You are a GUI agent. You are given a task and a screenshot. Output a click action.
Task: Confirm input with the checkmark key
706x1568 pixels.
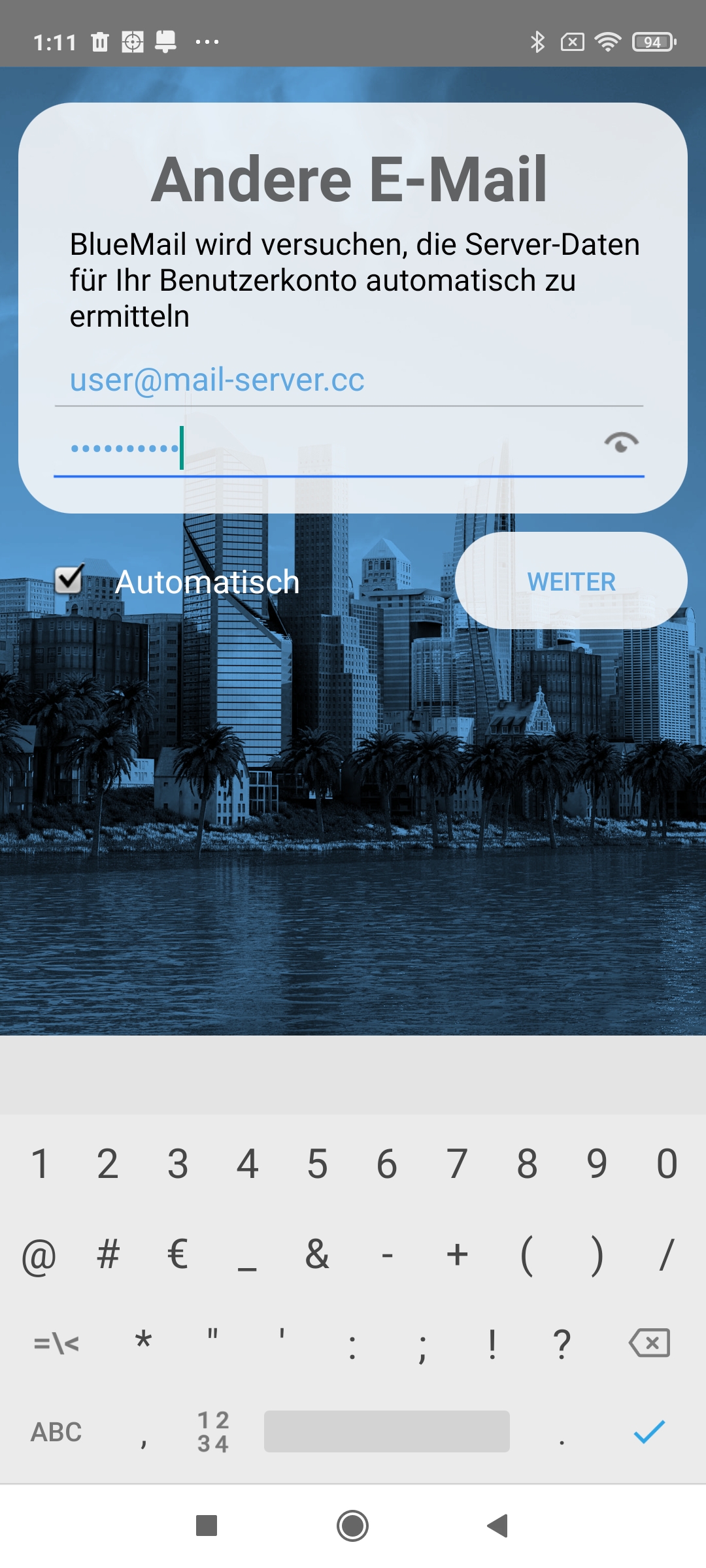(649, 1432)
